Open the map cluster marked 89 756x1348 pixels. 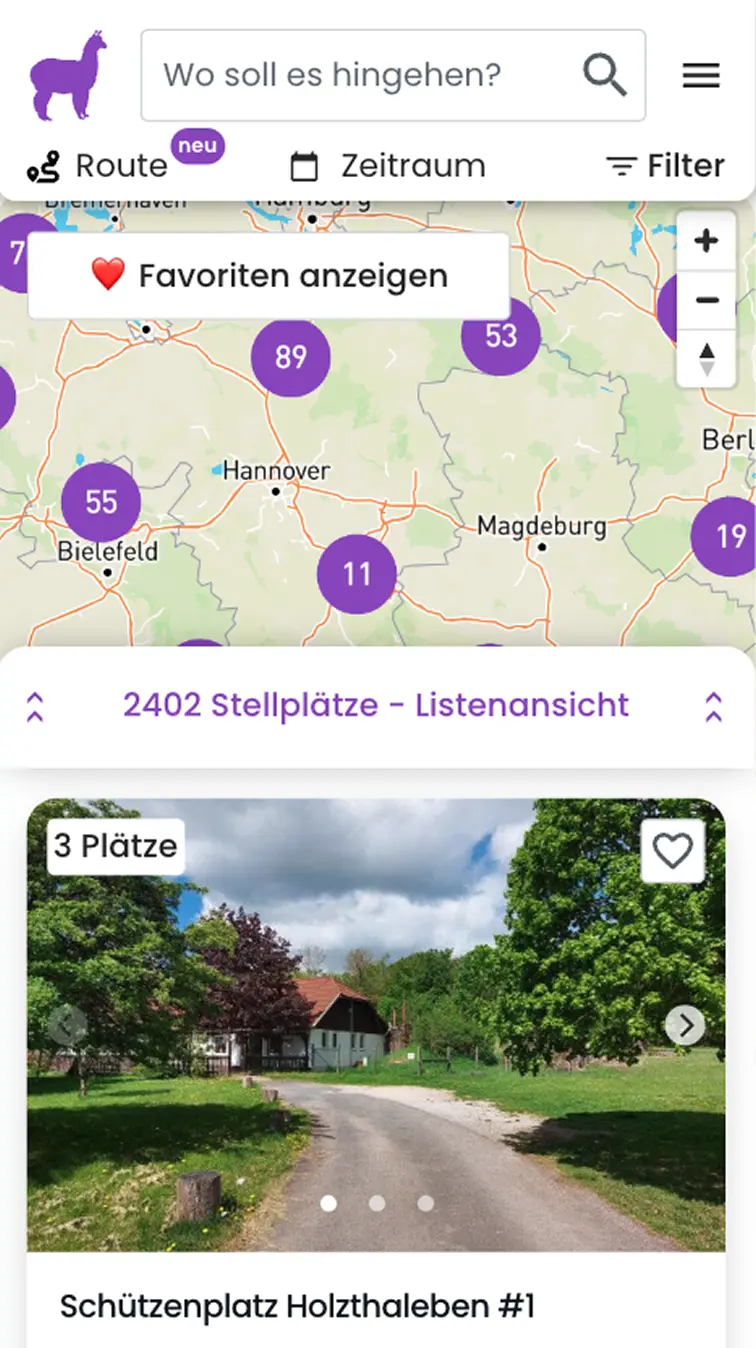point(290,357)
